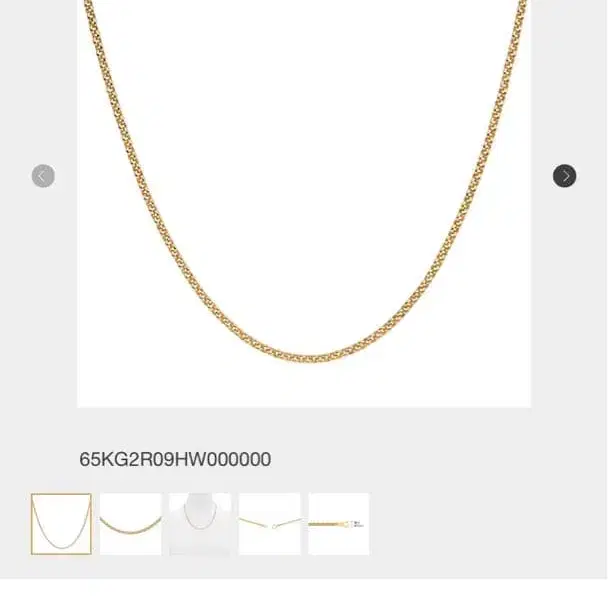View the close-up chain thumbnail
This screenshot has width=608, height=608.
point(130,524)
